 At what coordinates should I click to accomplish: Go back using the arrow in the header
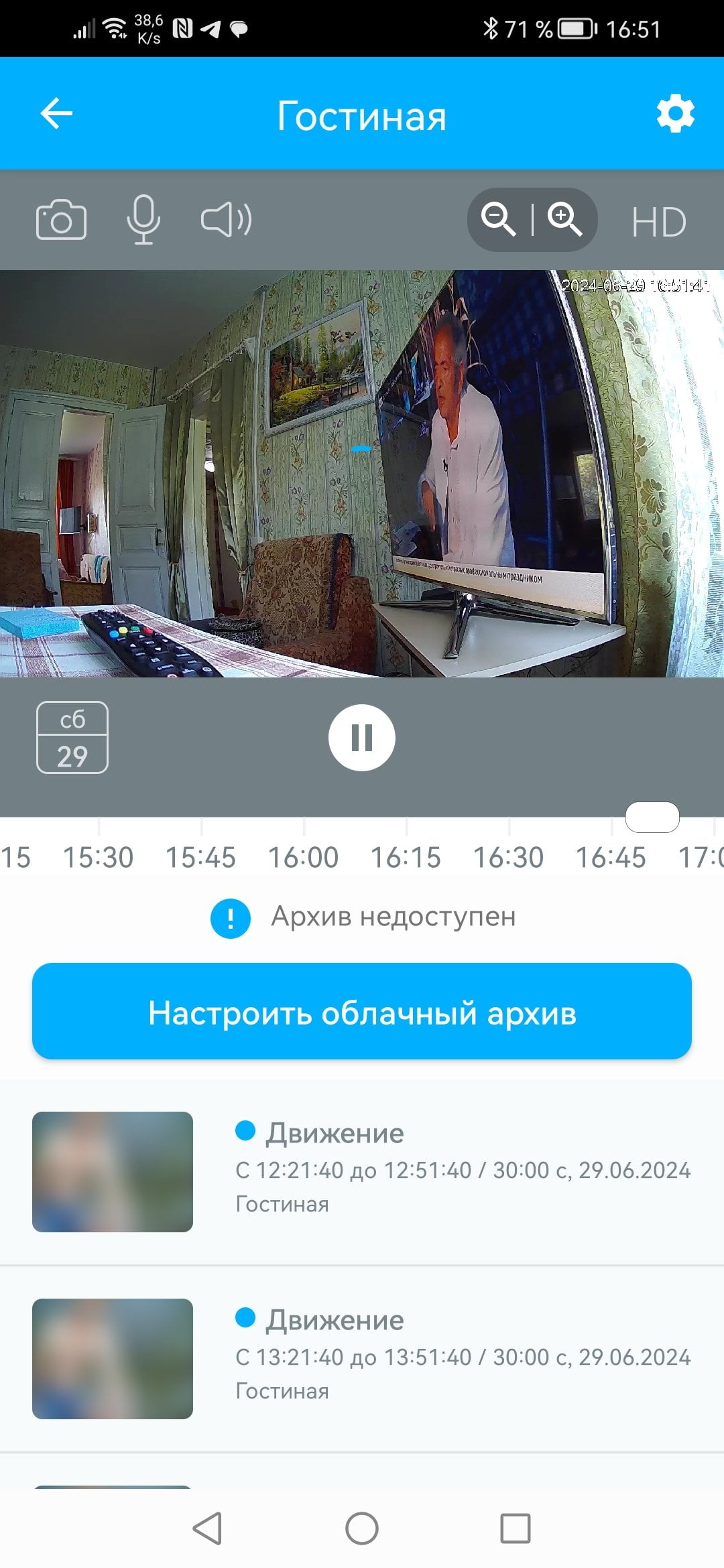56,113
